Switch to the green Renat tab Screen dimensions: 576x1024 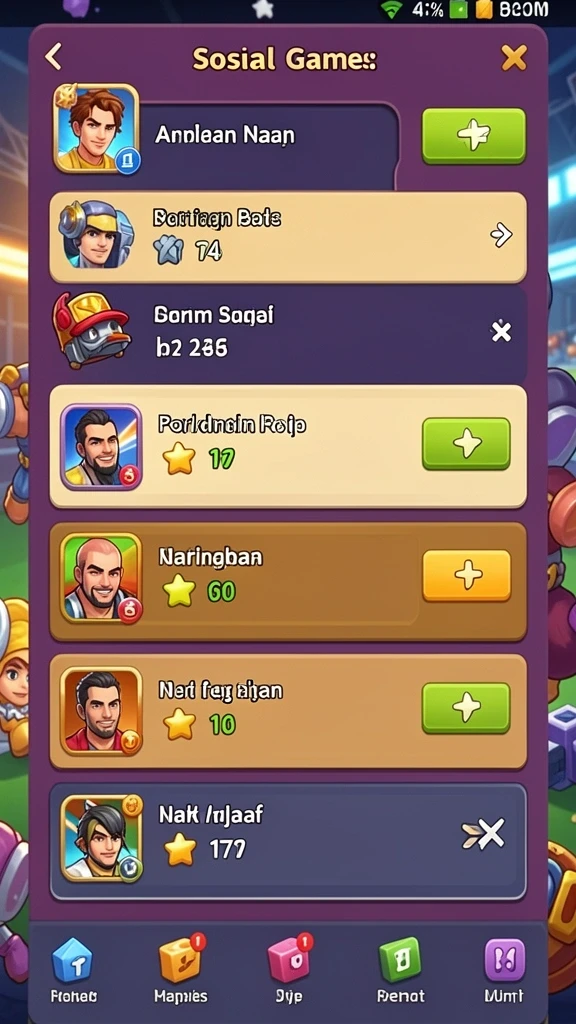click(x=400, y=970)
